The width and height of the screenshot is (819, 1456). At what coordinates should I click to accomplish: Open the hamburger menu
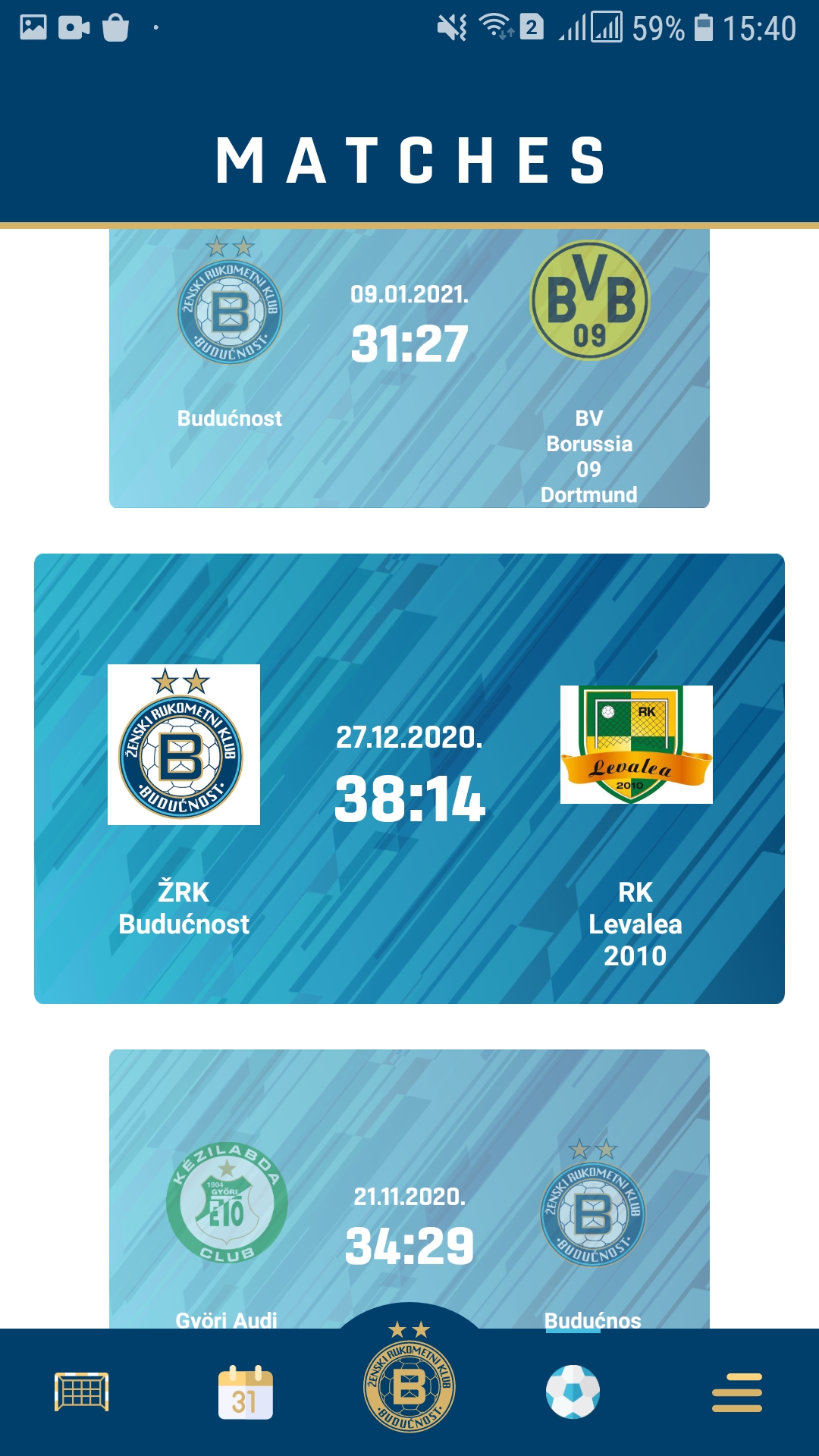click(x=737, y=1392)
